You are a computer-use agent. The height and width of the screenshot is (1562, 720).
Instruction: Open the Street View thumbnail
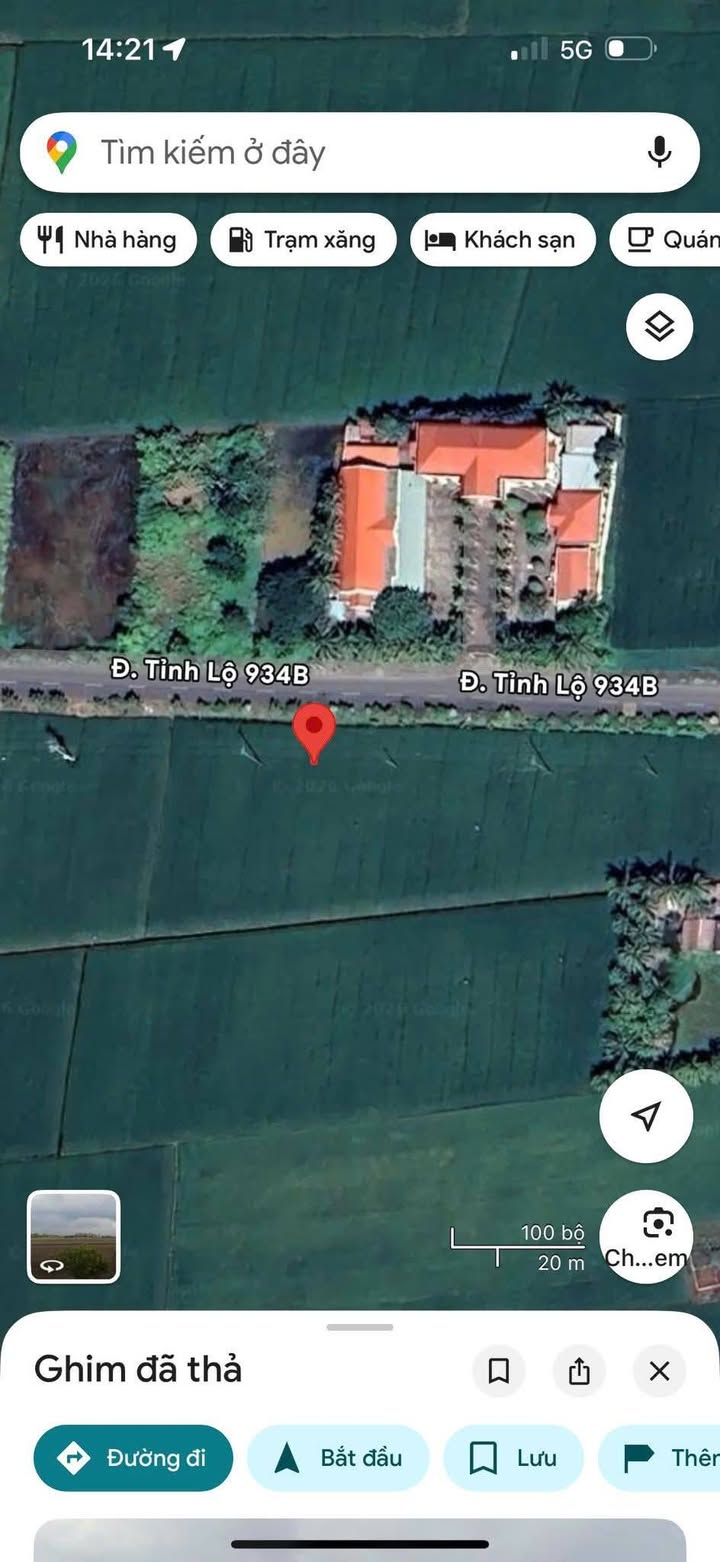click(73, 1236)
